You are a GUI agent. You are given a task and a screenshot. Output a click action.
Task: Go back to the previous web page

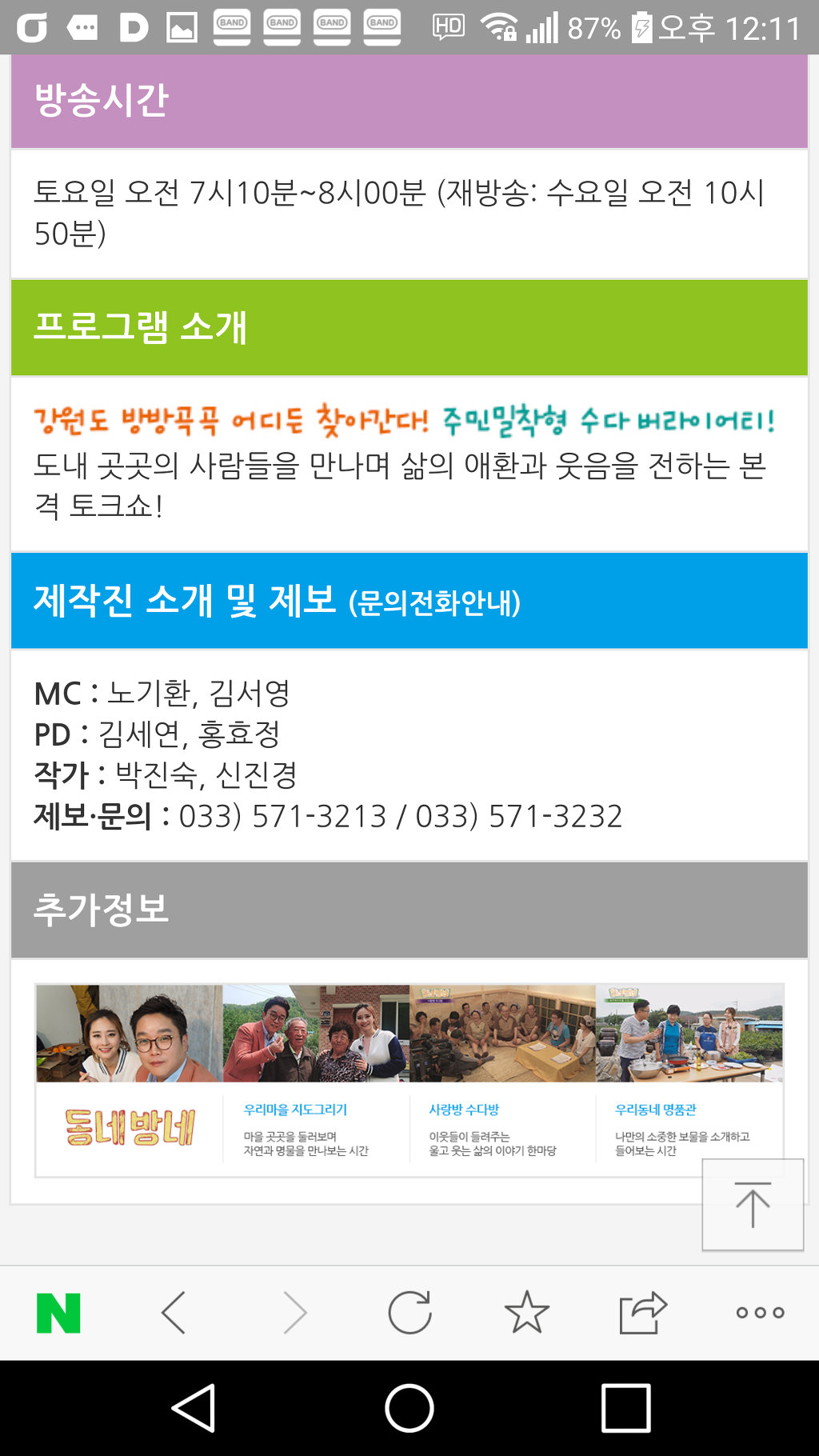174,1313
